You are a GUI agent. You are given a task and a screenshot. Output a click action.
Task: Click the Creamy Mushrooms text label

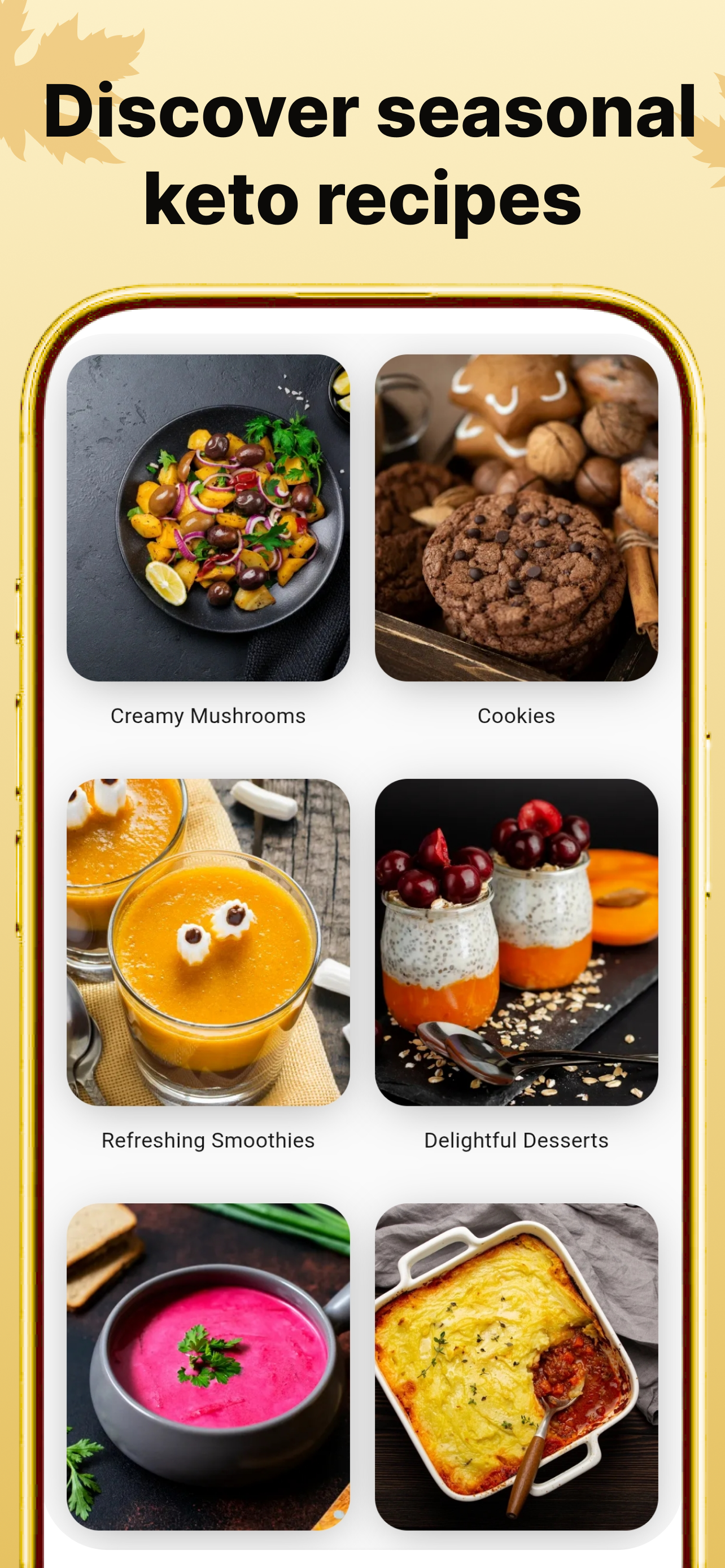coord(208,716)
